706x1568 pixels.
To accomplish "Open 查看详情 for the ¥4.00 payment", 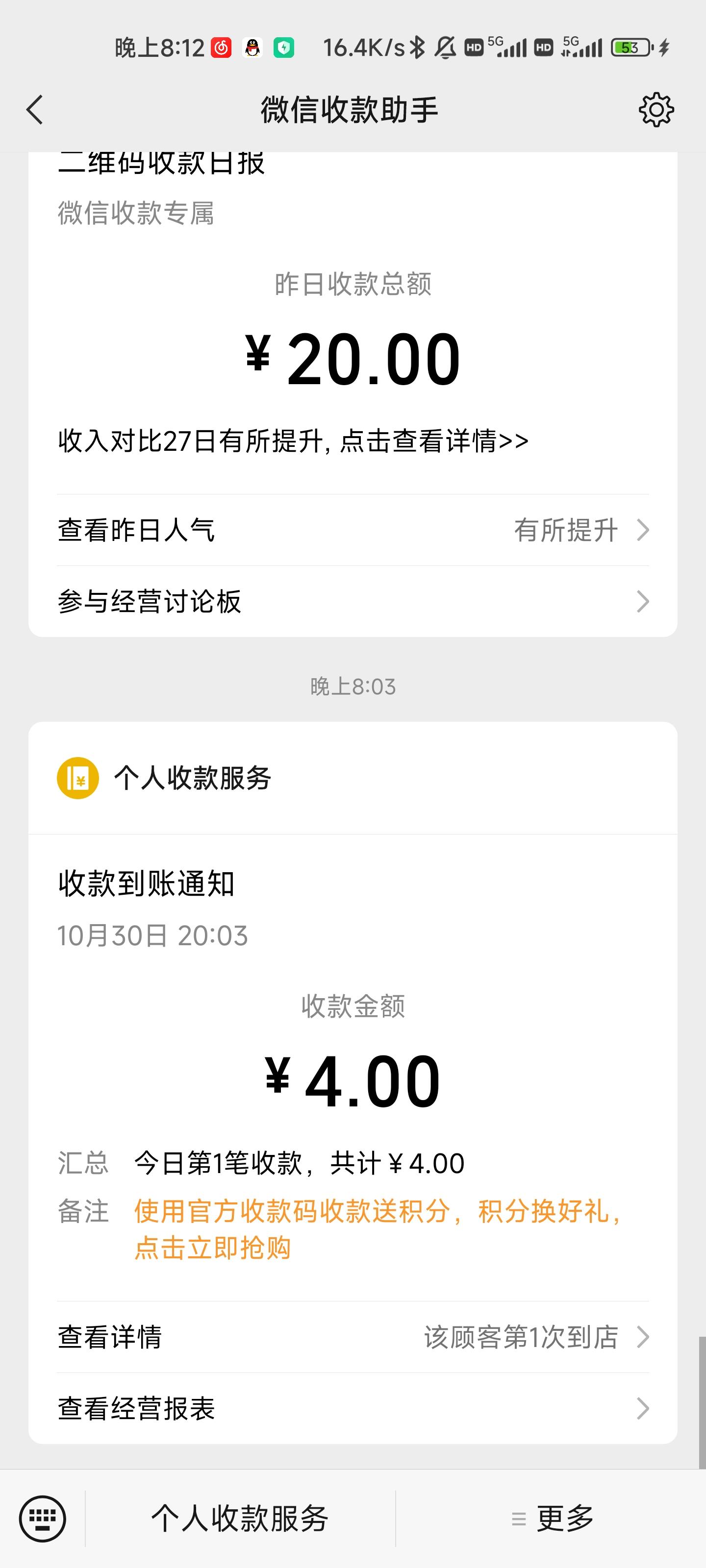I will pyautogui.click(x=353, y=1337).
